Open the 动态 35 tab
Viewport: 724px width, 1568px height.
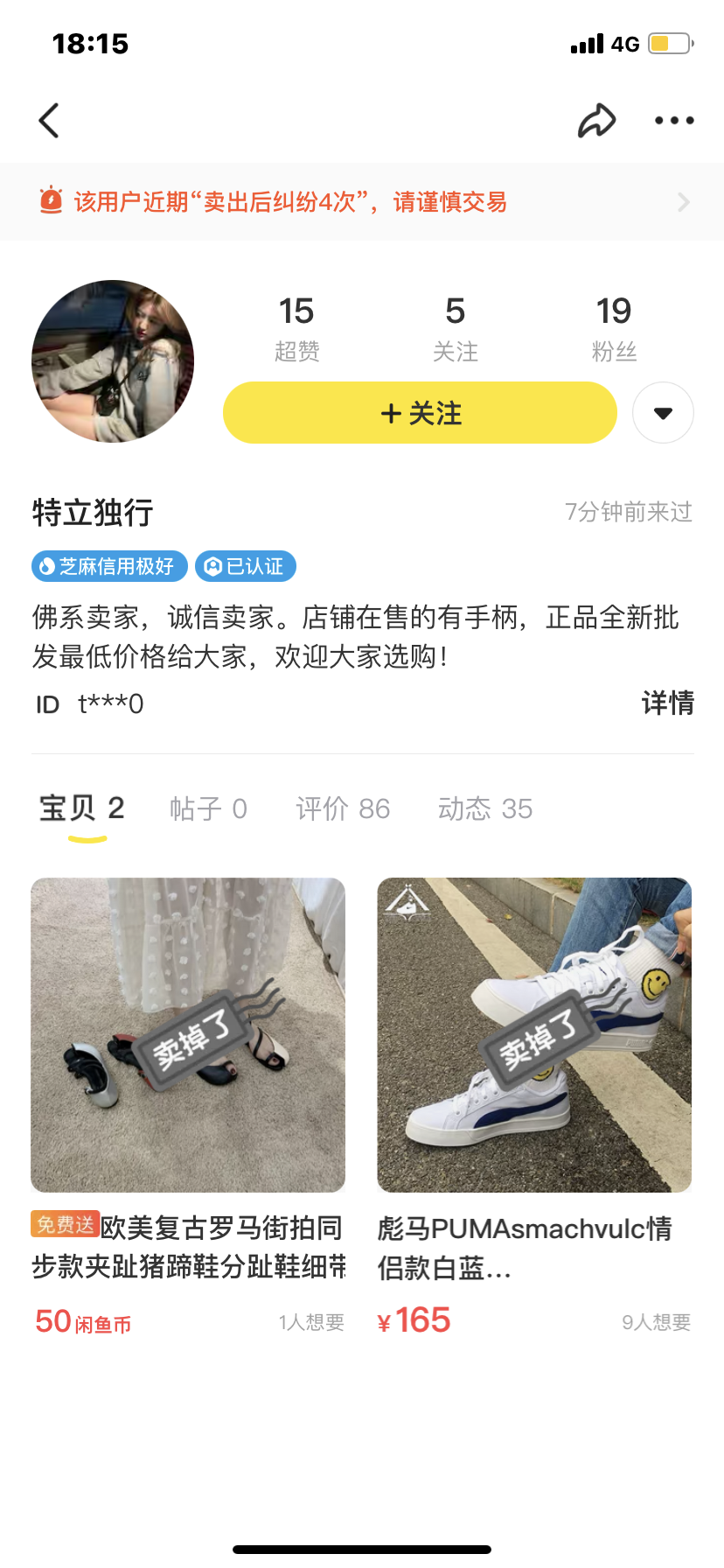(485, 808)
